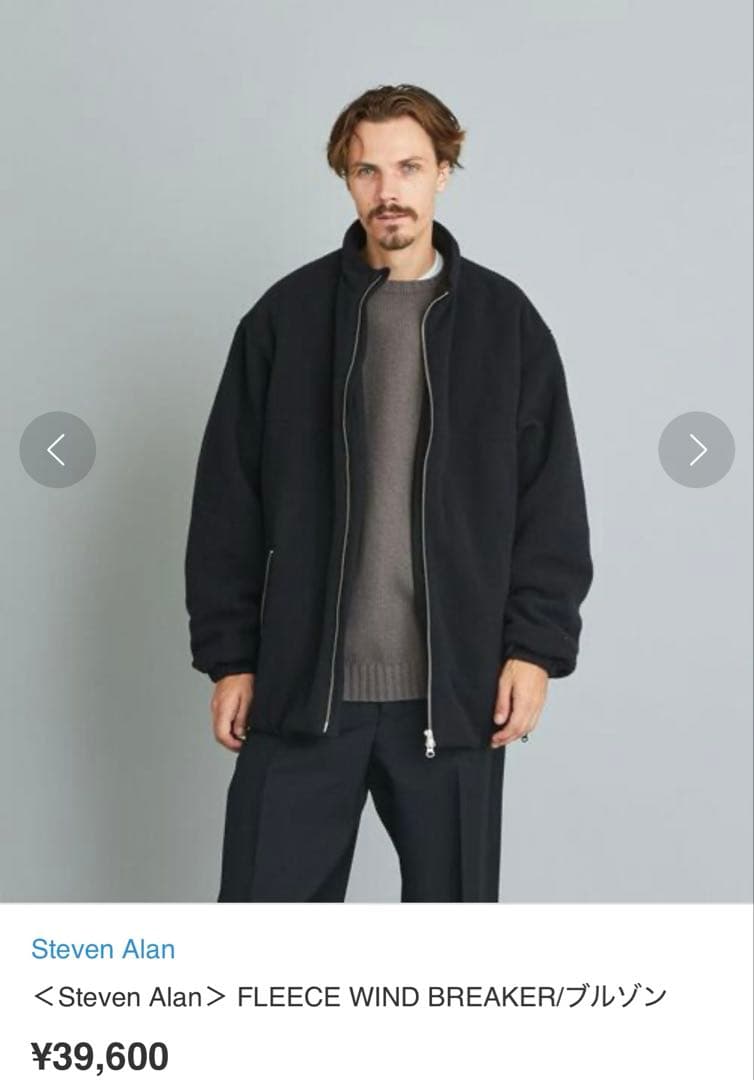
Task: Select the white product info area below the photo
Action: click(377, 1000)
